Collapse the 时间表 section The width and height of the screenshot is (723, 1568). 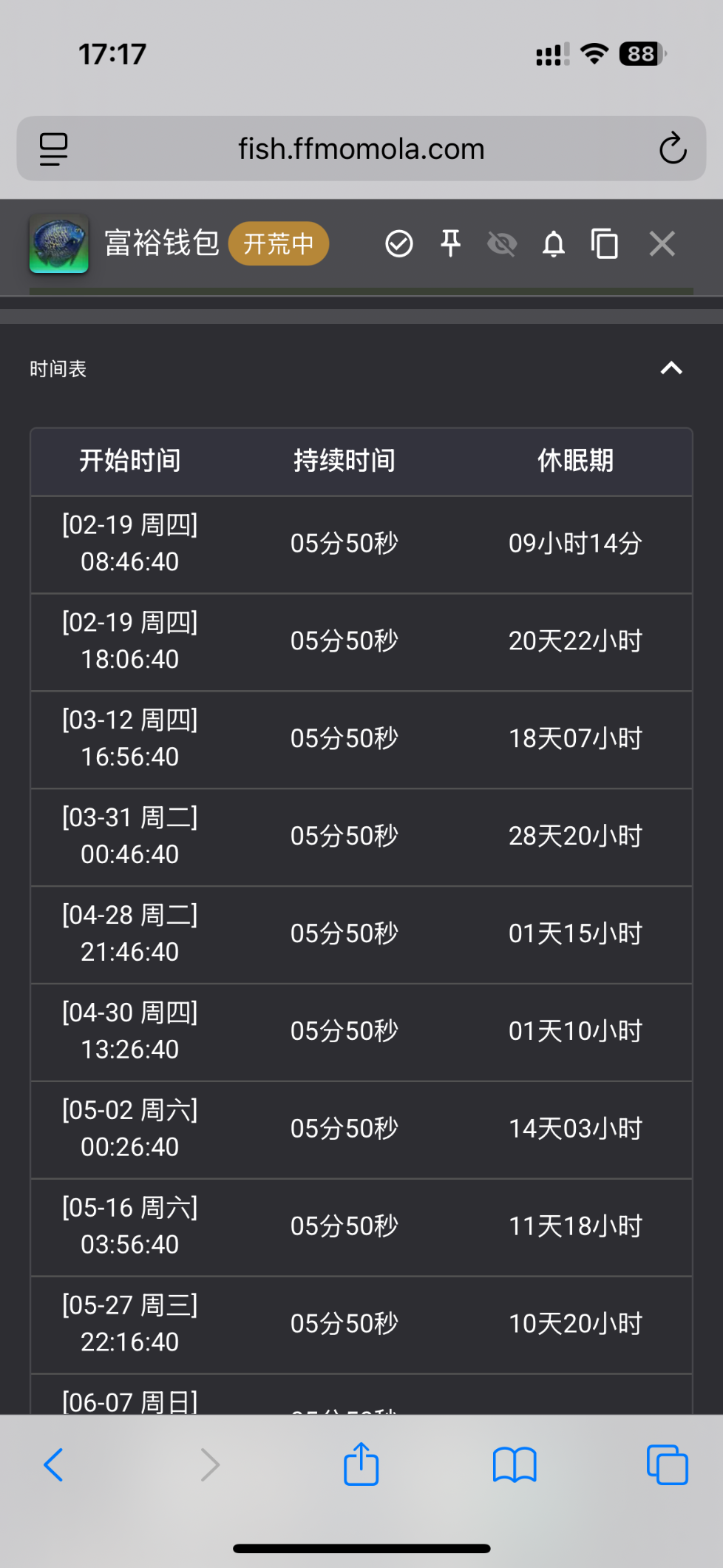point(671,368)
